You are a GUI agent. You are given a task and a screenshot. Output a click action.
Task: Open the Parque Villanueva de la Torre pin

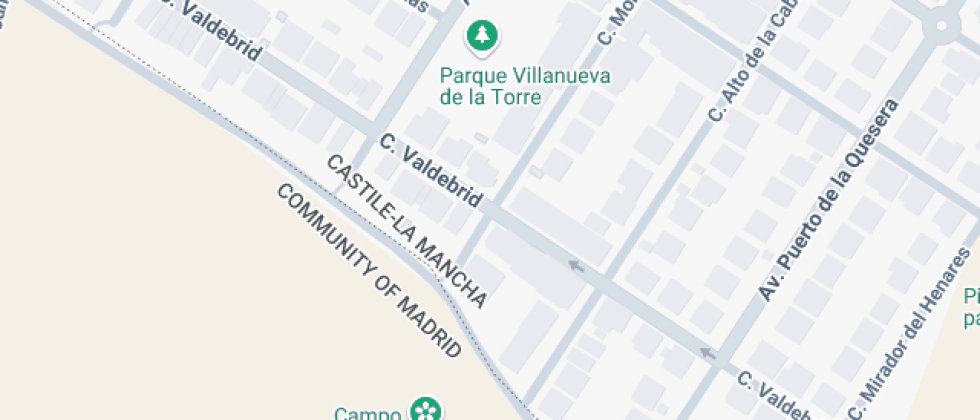[x=483, y=37]
